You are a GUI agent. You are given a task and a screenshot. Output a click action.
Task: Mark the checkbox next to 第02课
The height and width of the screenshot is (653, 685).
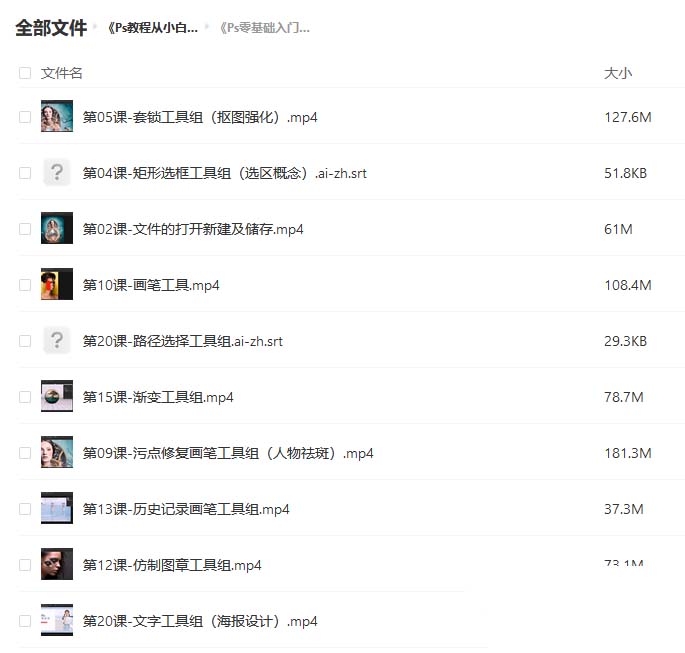25,229
